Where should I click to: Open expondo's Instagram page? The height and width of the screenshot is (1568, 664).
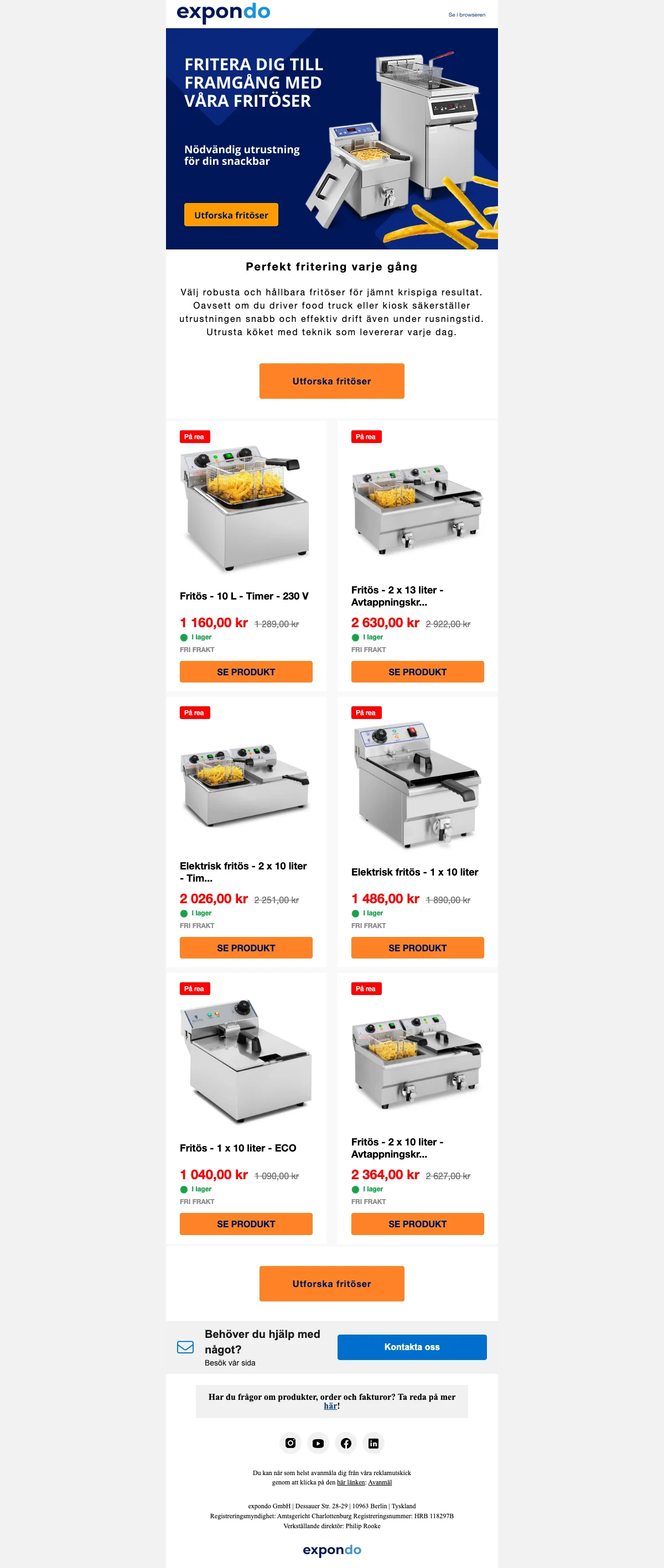[290, 1443]
